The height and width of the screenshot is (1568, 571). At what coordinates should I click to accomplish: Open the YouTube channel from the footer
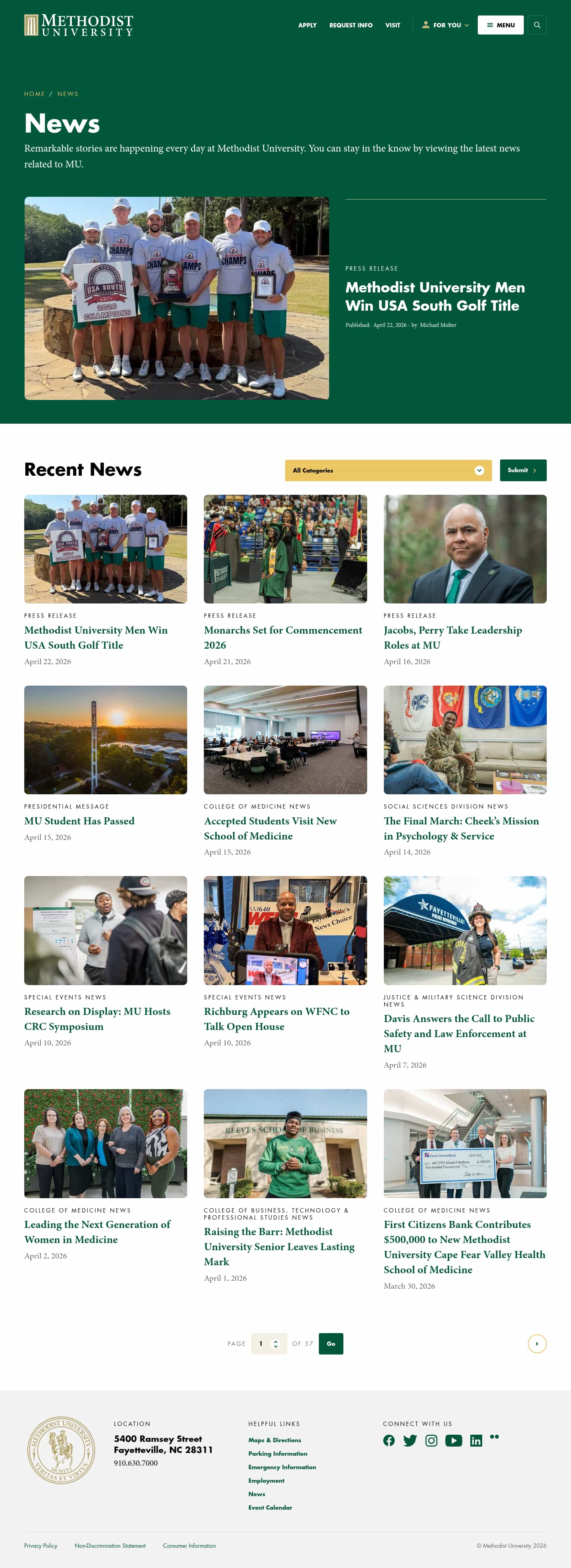(454, 1441)
